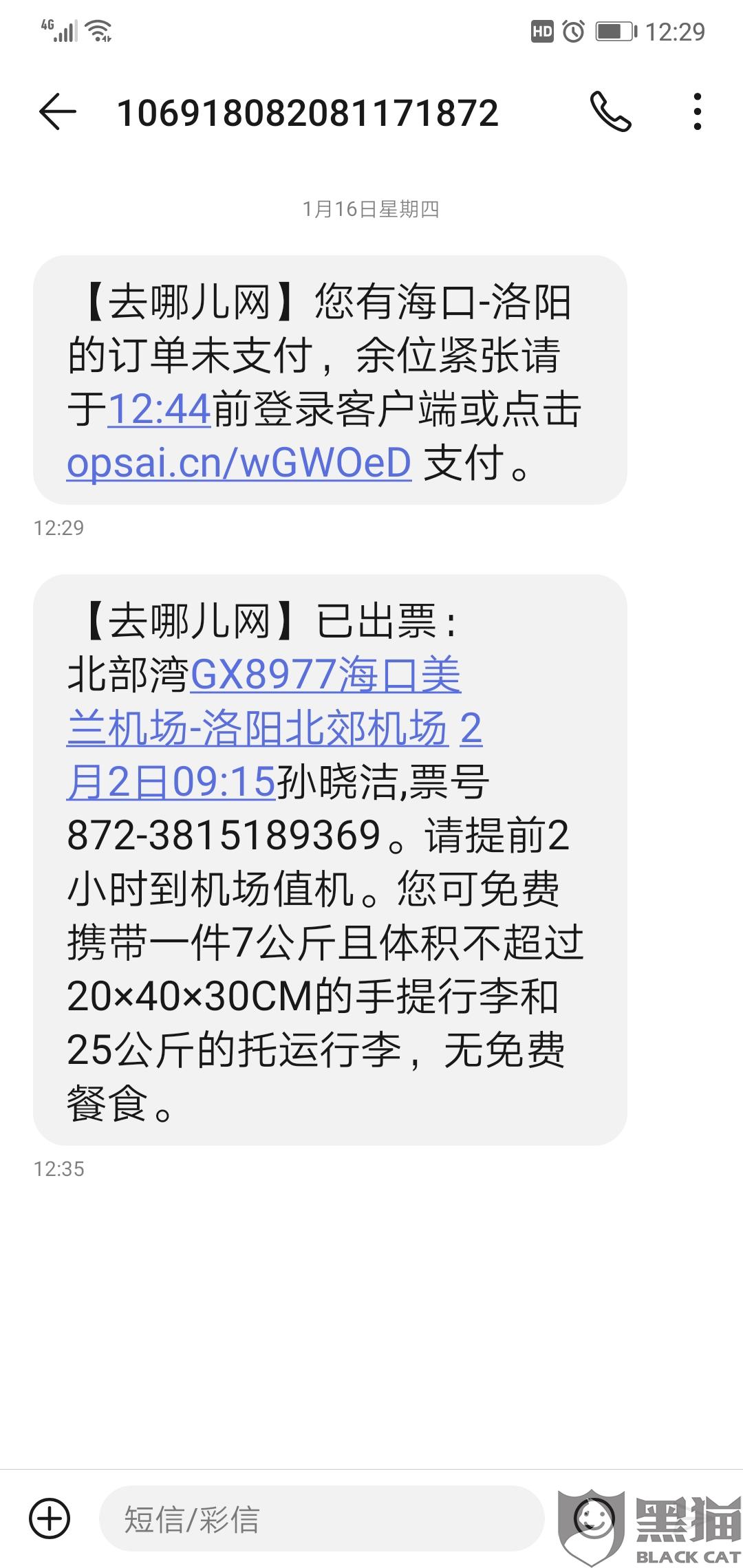This screenshot has width=743, height=1568.
Task: Open the three-dot overflow menu
Action: [697, 112]
